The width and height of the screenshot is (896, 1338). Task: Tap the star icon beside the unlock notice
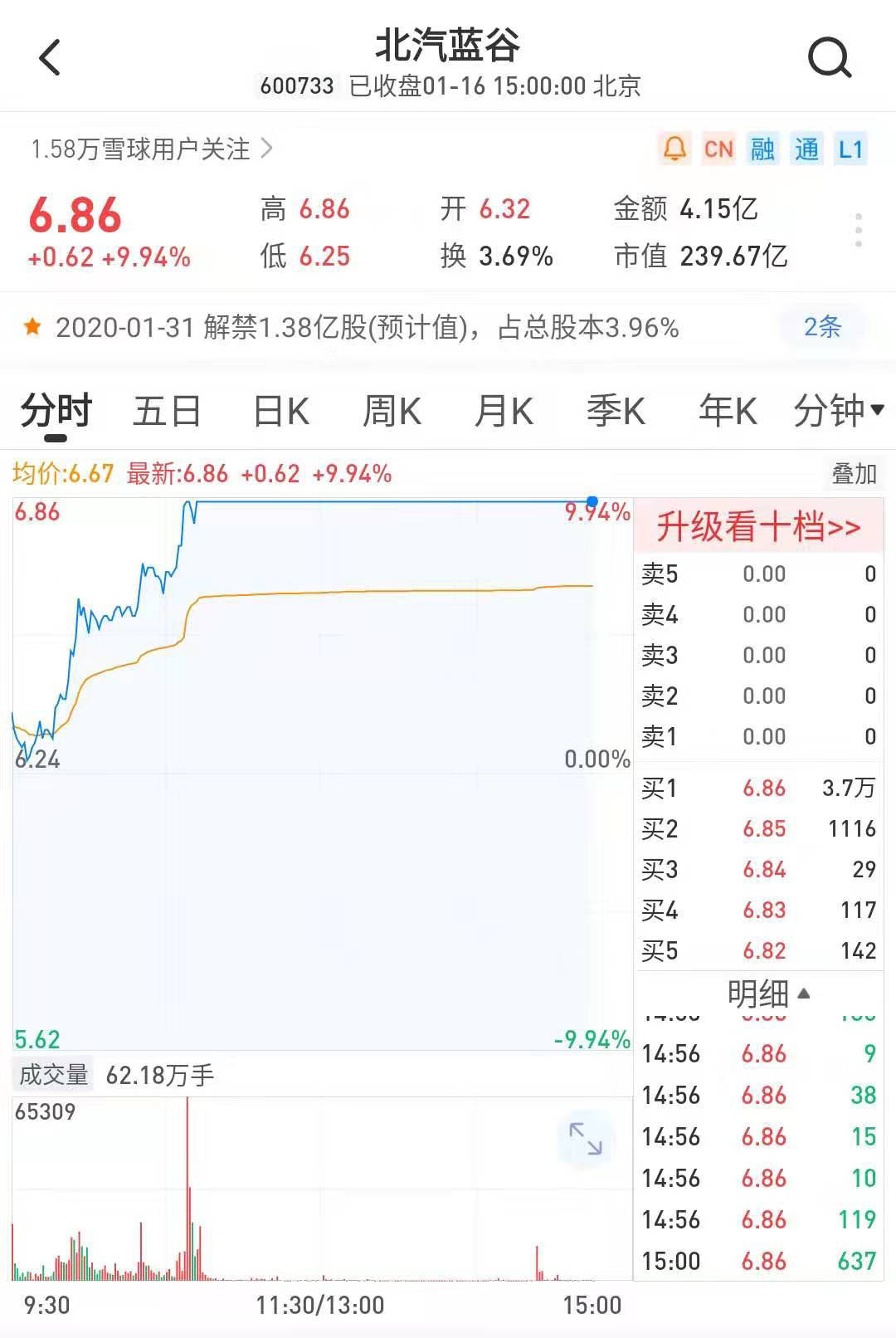click(x=32, y=328)
